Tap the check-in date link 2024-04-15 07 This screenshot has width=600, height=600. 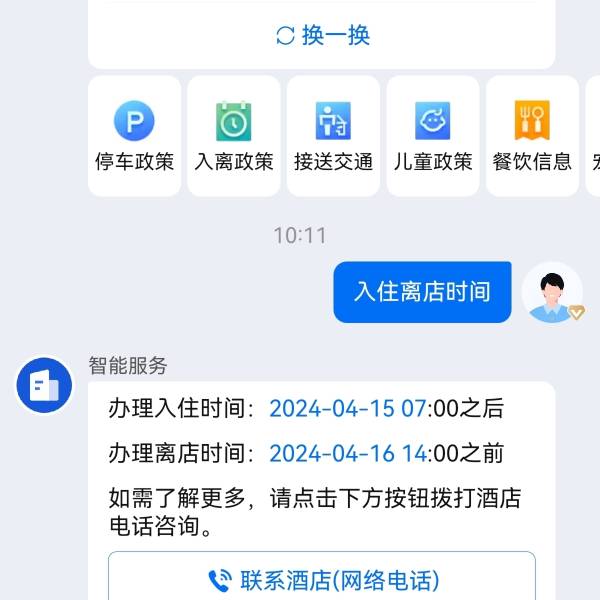coord(348,408)
